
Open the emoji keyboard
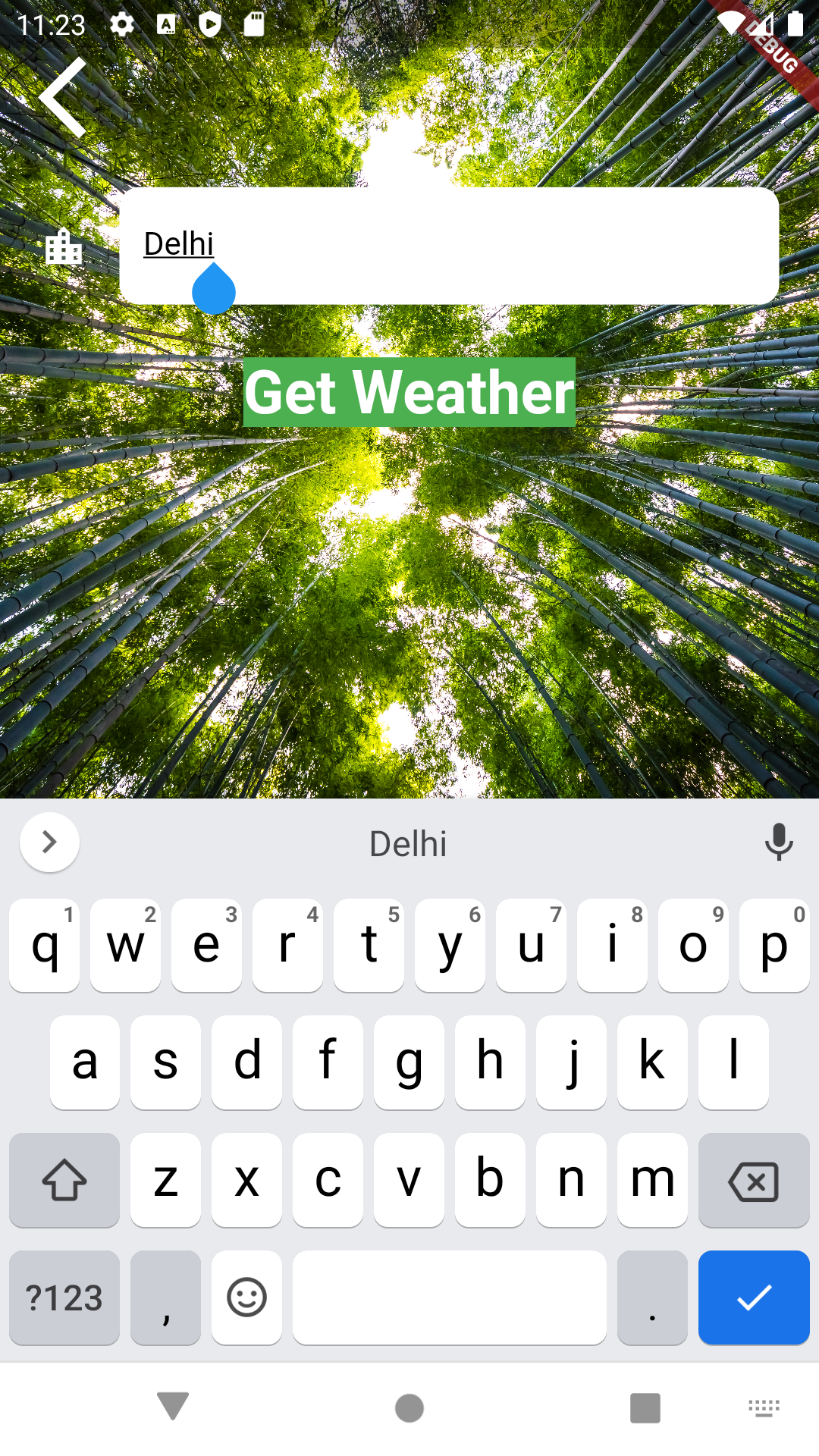pyautogui.click(x=246, y=1298)
